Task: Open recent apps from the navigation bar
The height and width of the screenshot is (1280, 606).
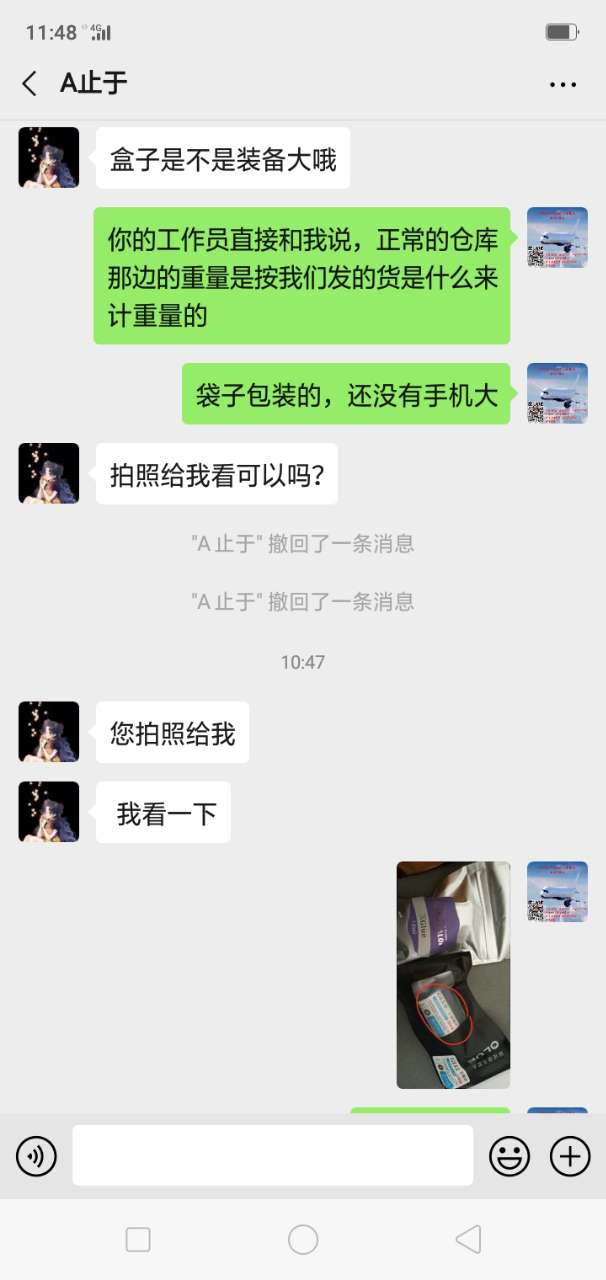Action: coord(138,1240)
